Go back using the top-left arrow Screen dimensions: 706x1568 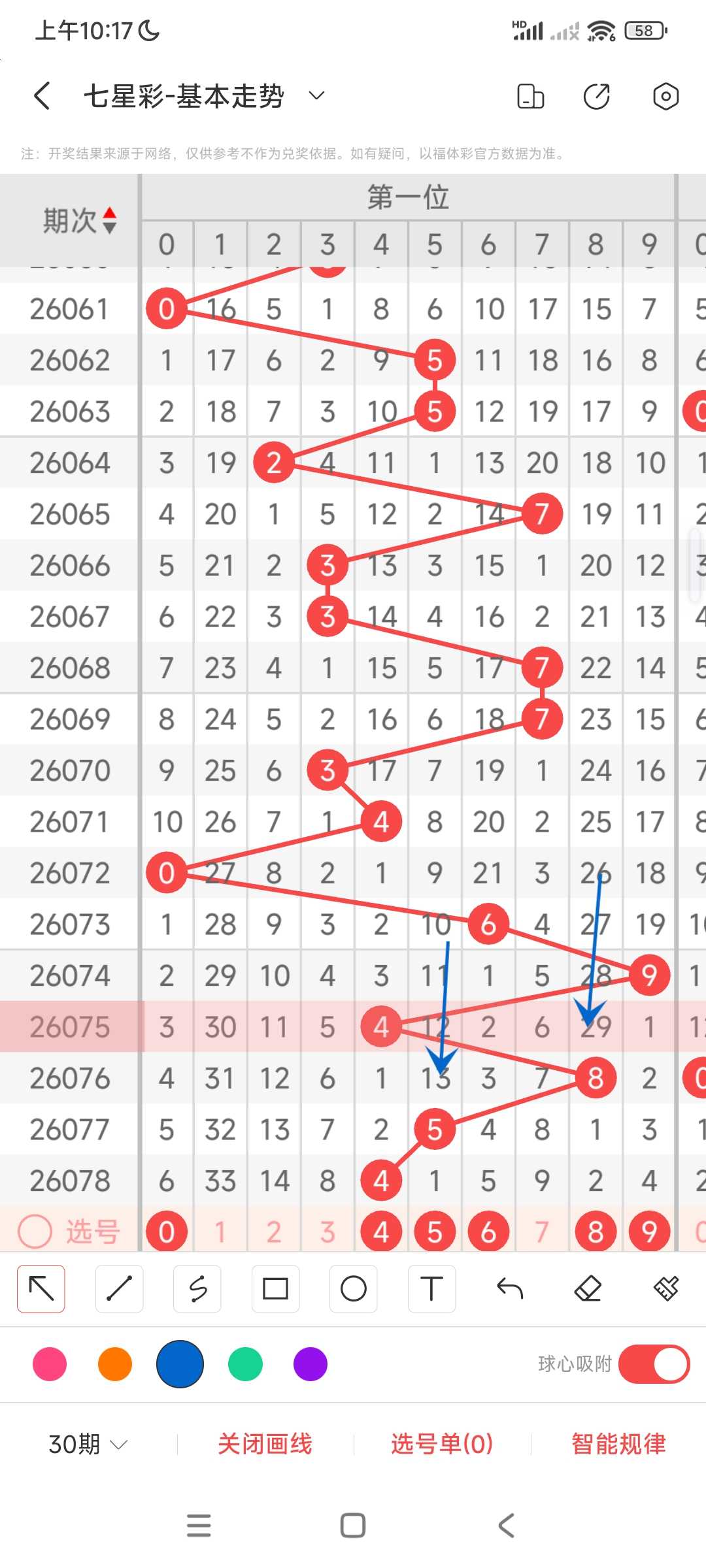[x=42, y=96]
